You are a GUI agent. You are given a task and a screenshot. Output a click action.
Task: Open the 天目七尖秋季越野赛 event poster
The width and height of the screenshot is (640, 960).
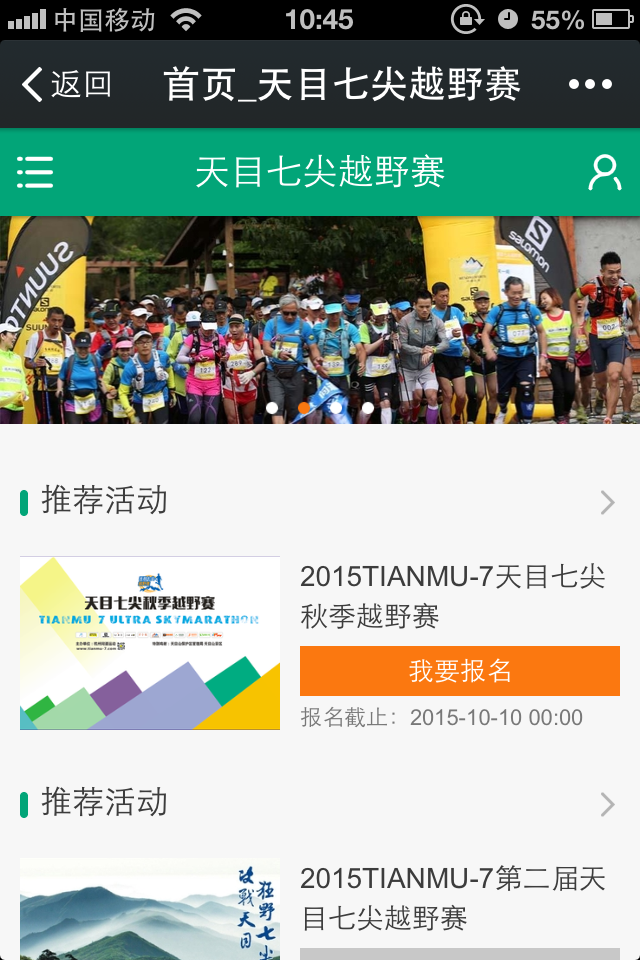(150, 643)
